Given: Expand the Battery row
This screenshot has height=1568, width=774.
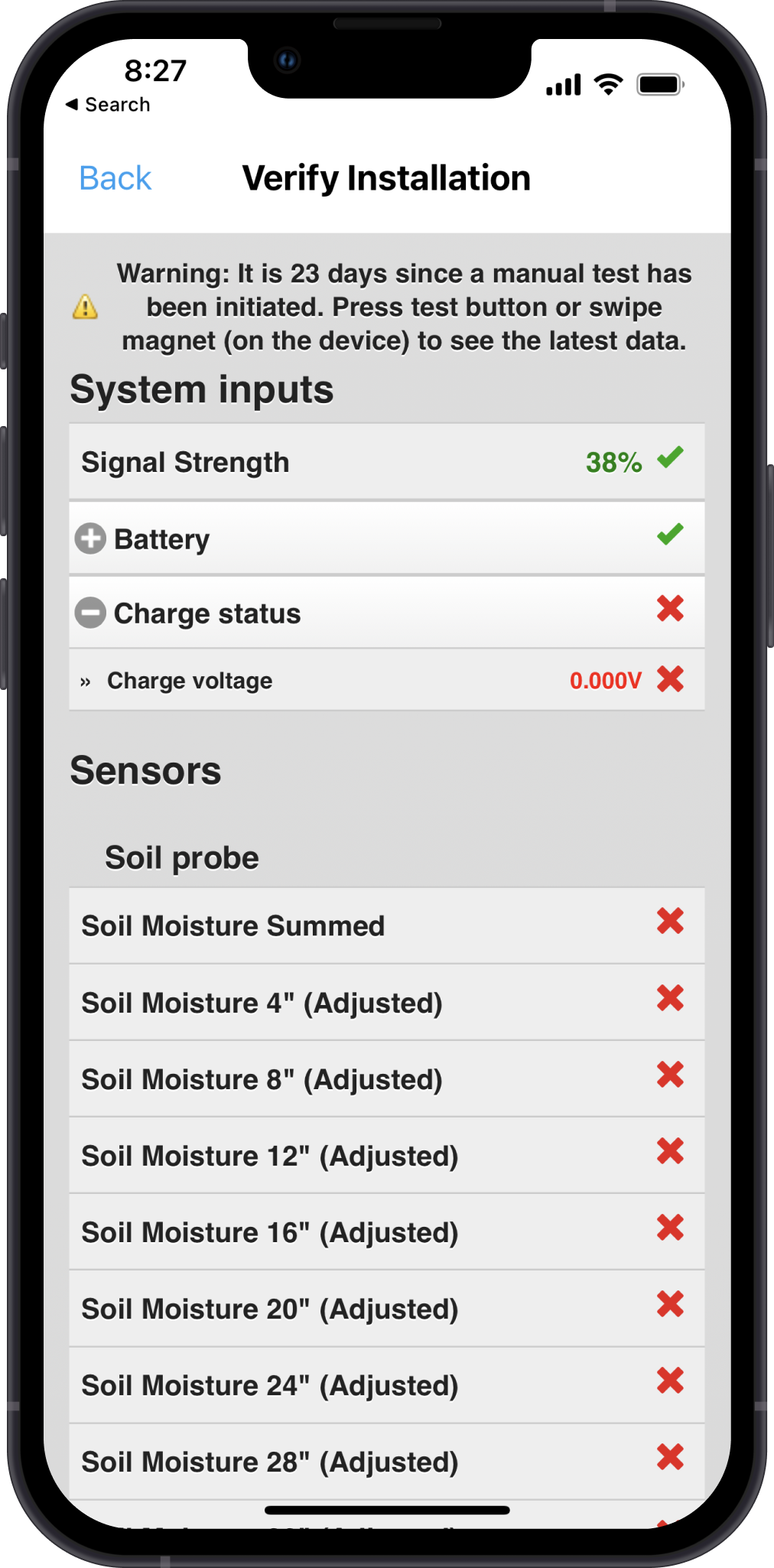Looking at the screenshot, I should pos(90,539).
